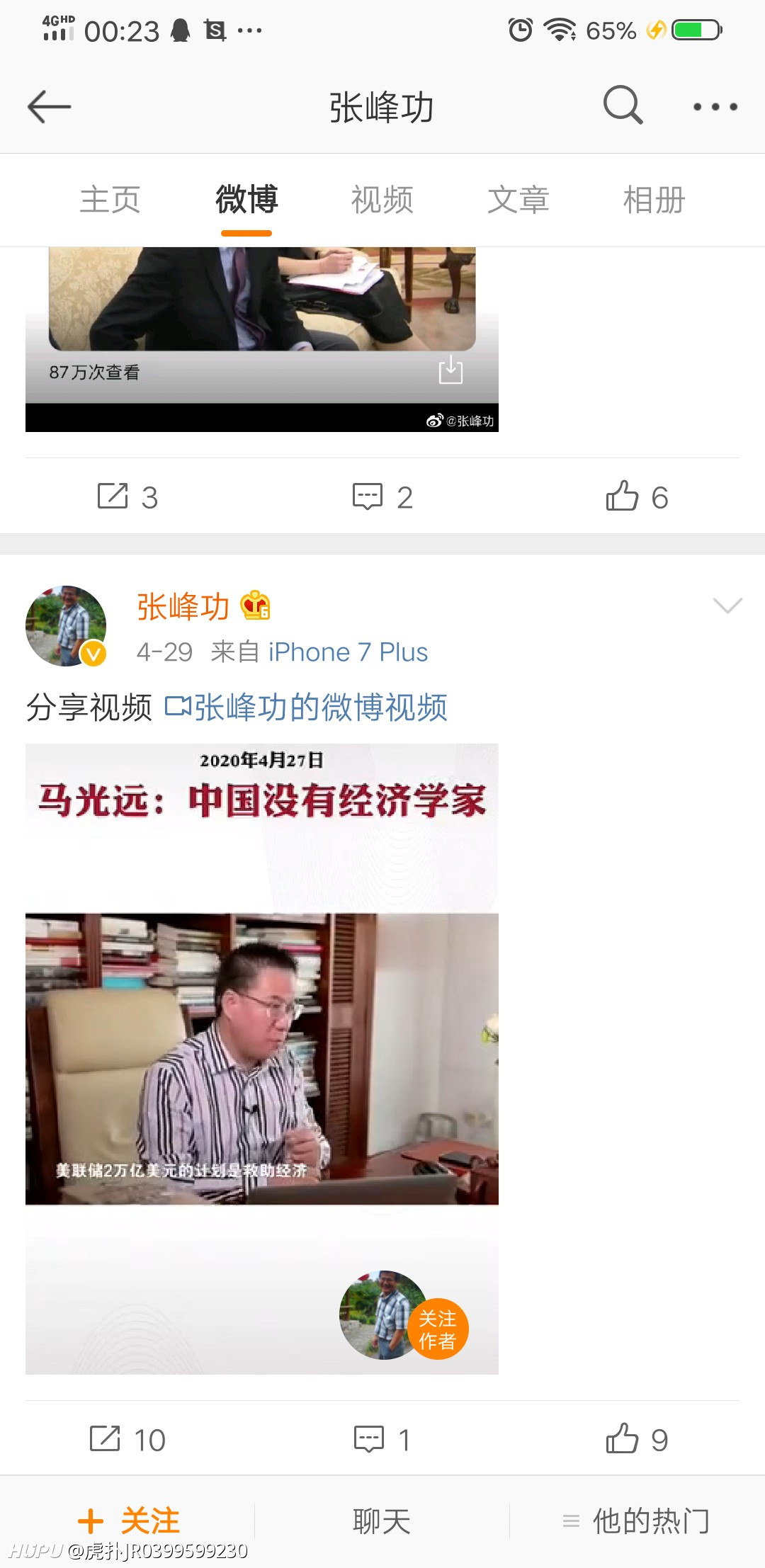Screen dimensions: 765x1568
Task: Open the three-dot overflow menu
Action: (715, 107)
